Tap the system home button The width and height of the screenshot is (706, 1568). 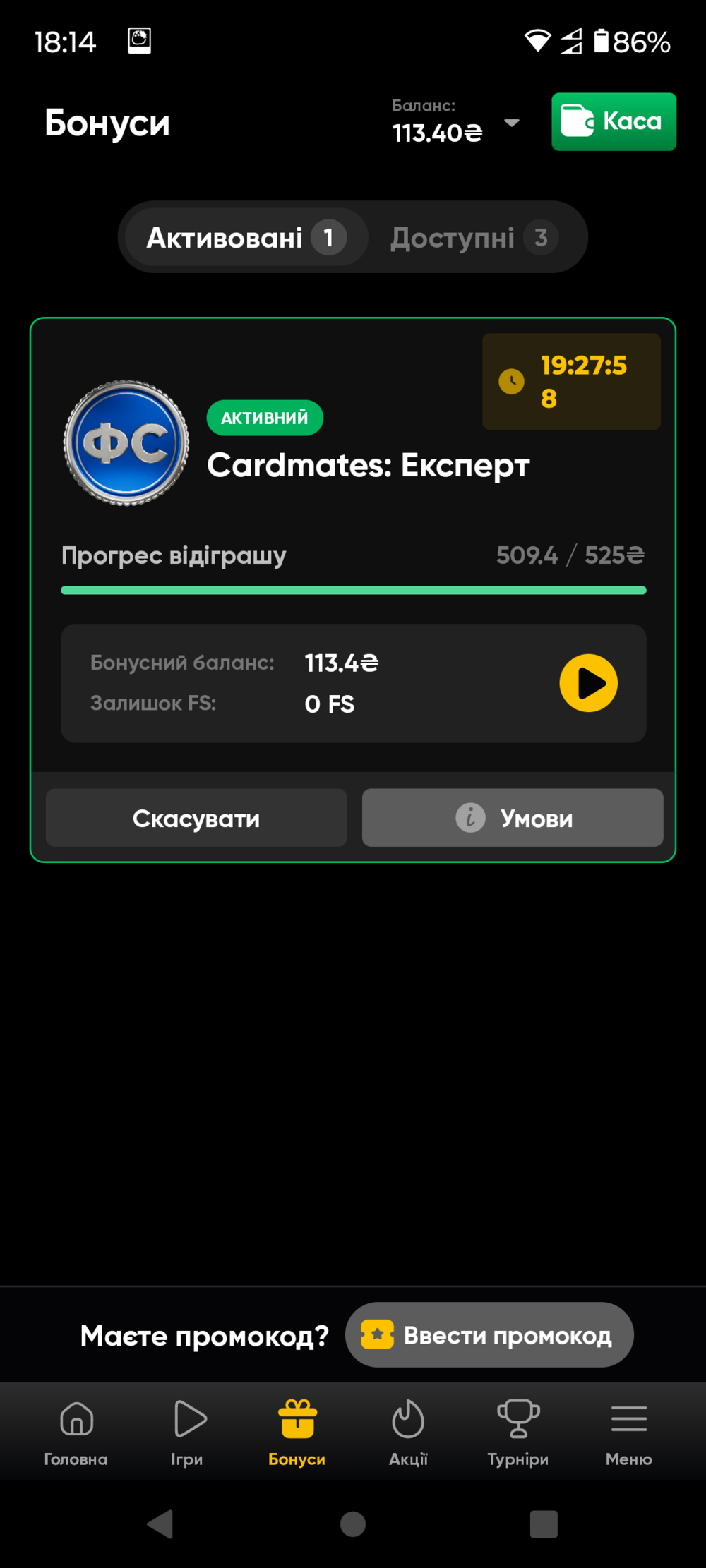[x=353, y=1524]
